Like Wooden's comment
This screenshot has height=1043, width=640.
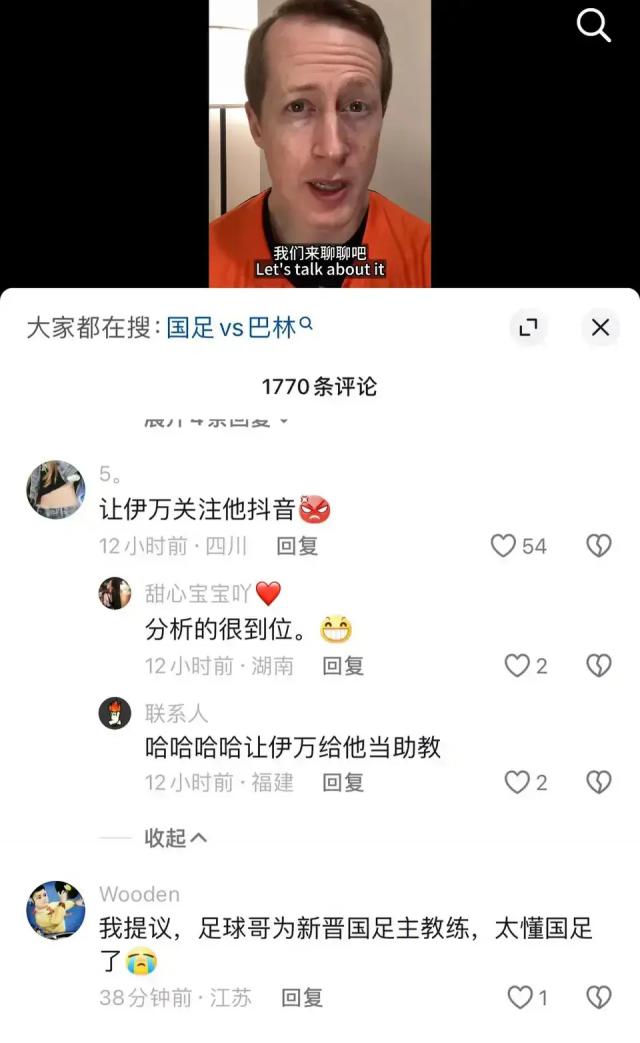coord(520,997)
